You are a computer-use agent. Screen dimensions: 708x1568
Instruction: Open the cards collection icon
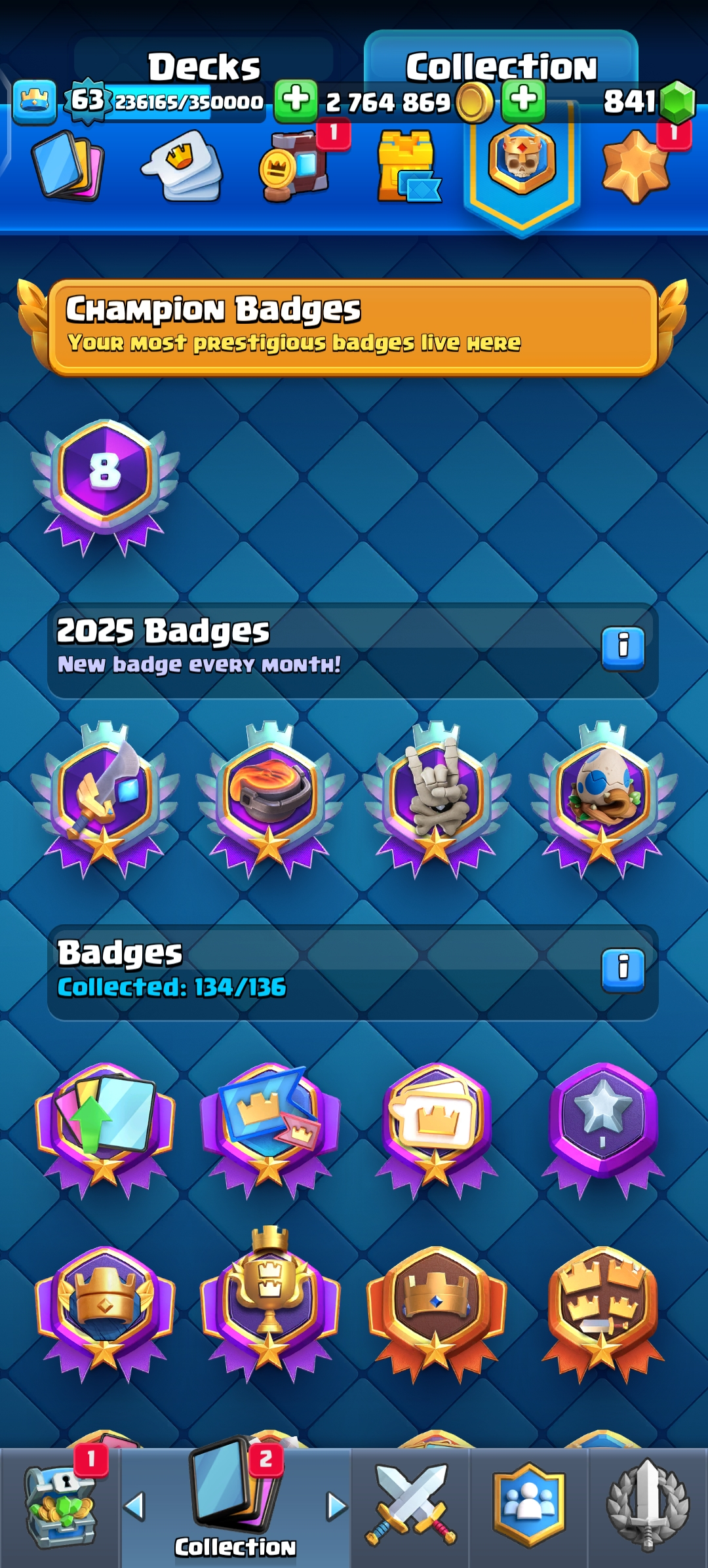tap(68, 165)
